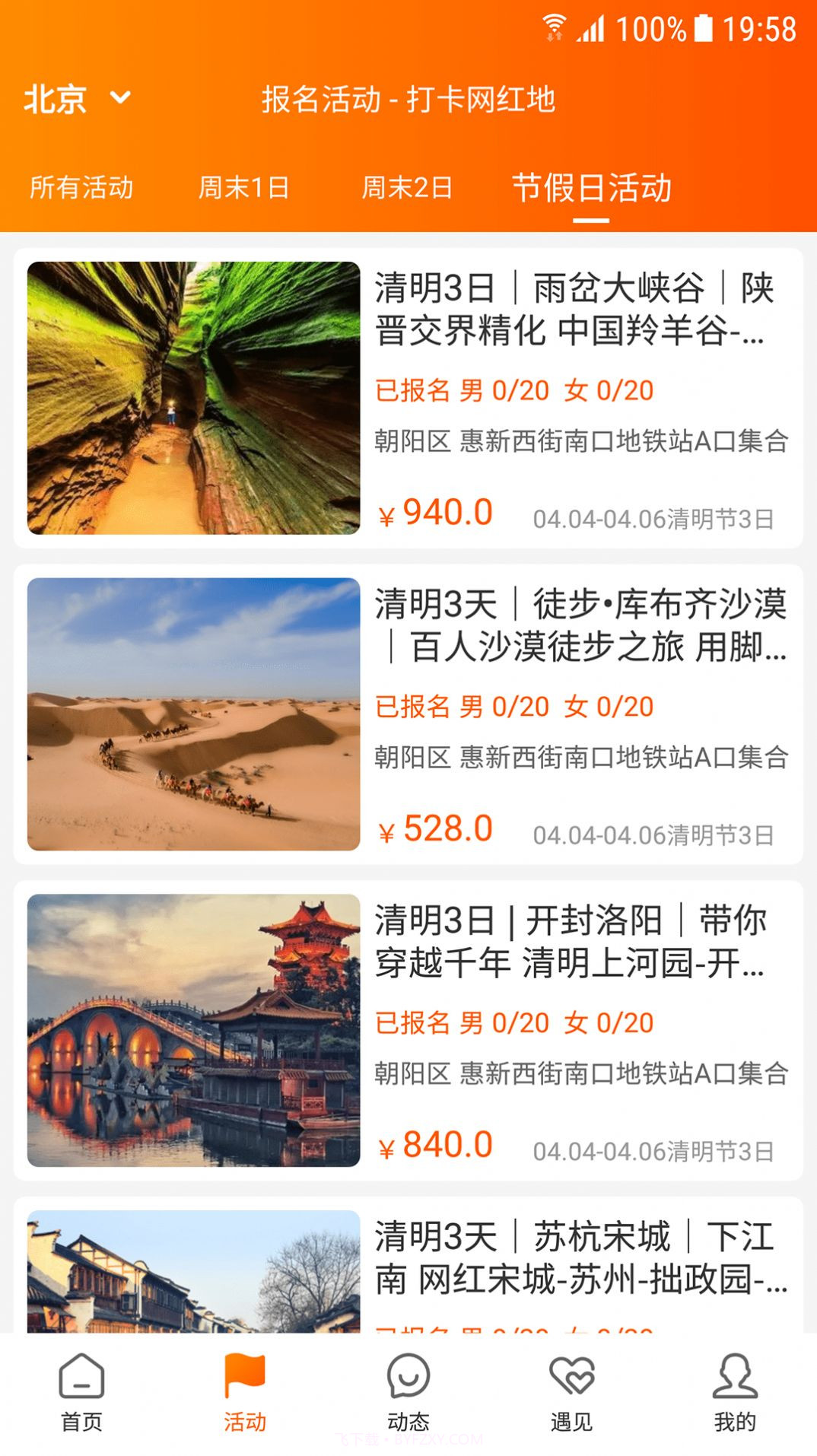817x1456 pixels.
Task: Open the 首页 home icon
Action: click(81, 1389)
